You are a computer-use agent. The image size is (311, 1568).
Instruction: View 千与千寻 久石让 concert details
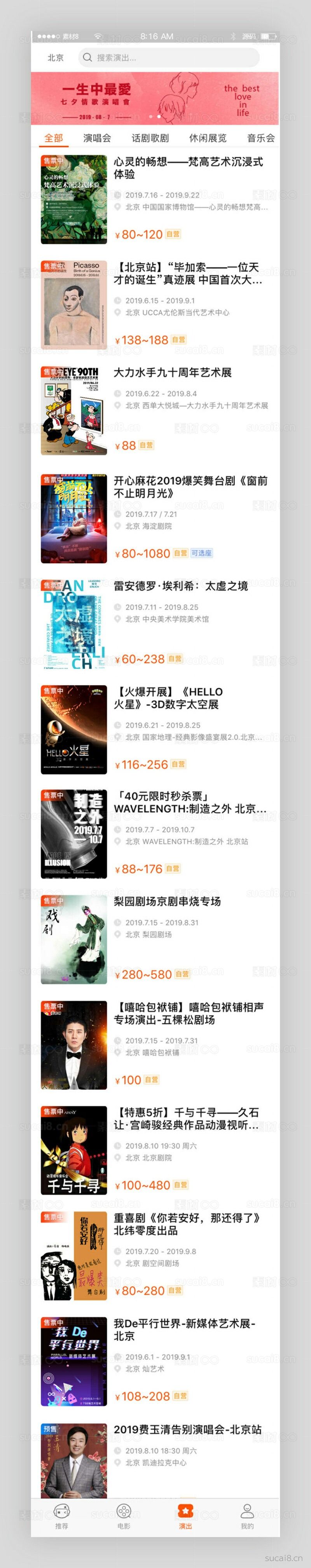point(187,1118)
